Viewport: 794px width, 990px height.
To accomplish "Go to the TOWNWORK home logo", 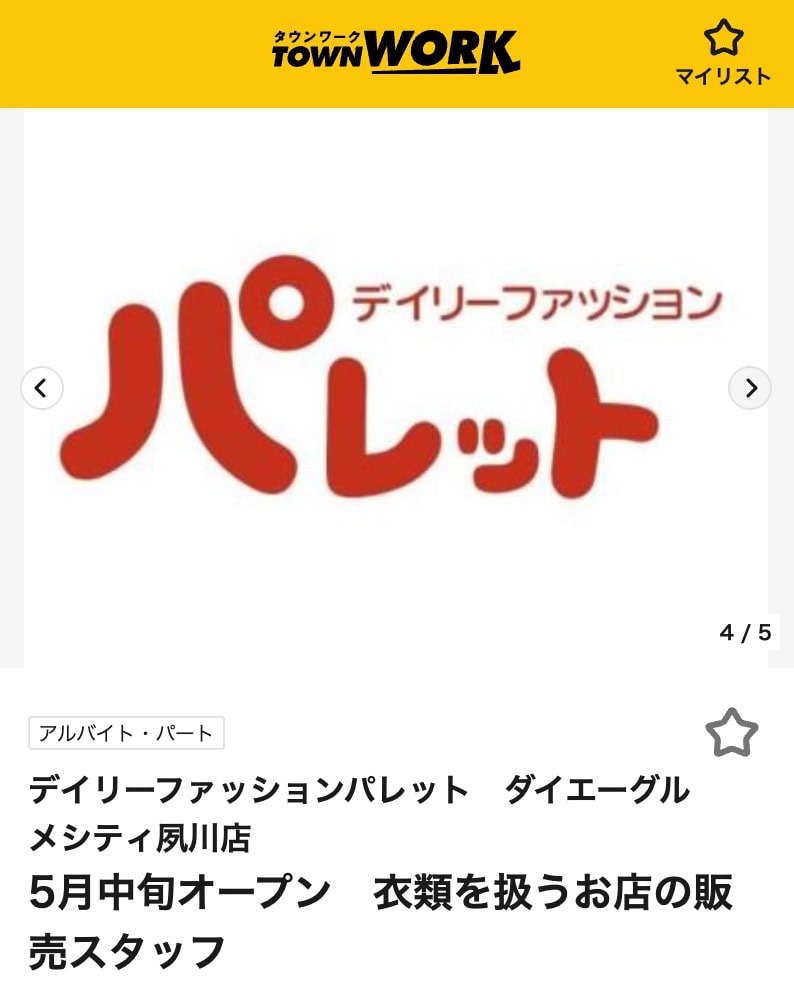I will (396, 52).
